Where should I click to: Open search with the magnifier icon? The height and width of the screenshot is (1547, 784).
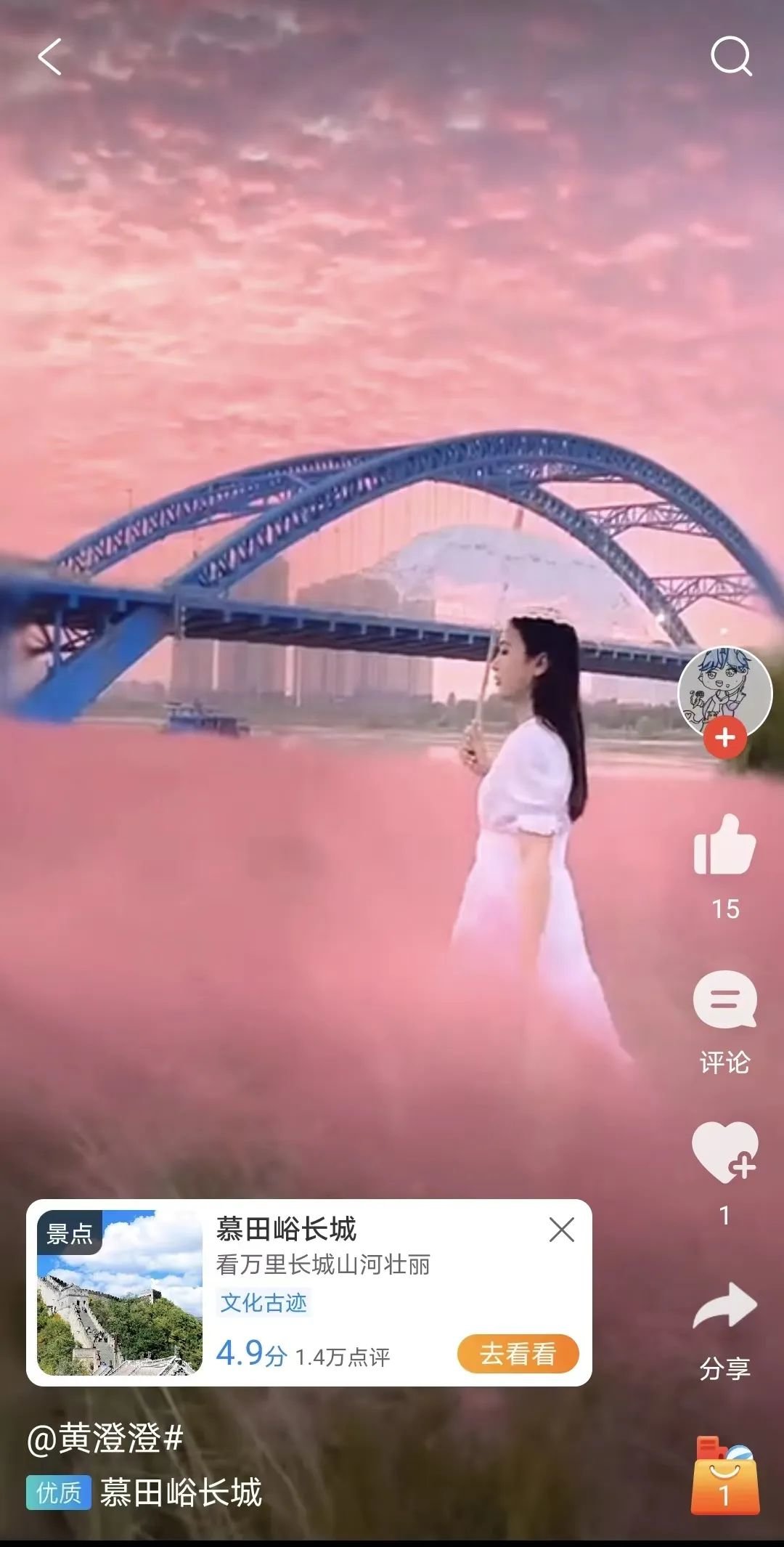(x=730, y=57)
